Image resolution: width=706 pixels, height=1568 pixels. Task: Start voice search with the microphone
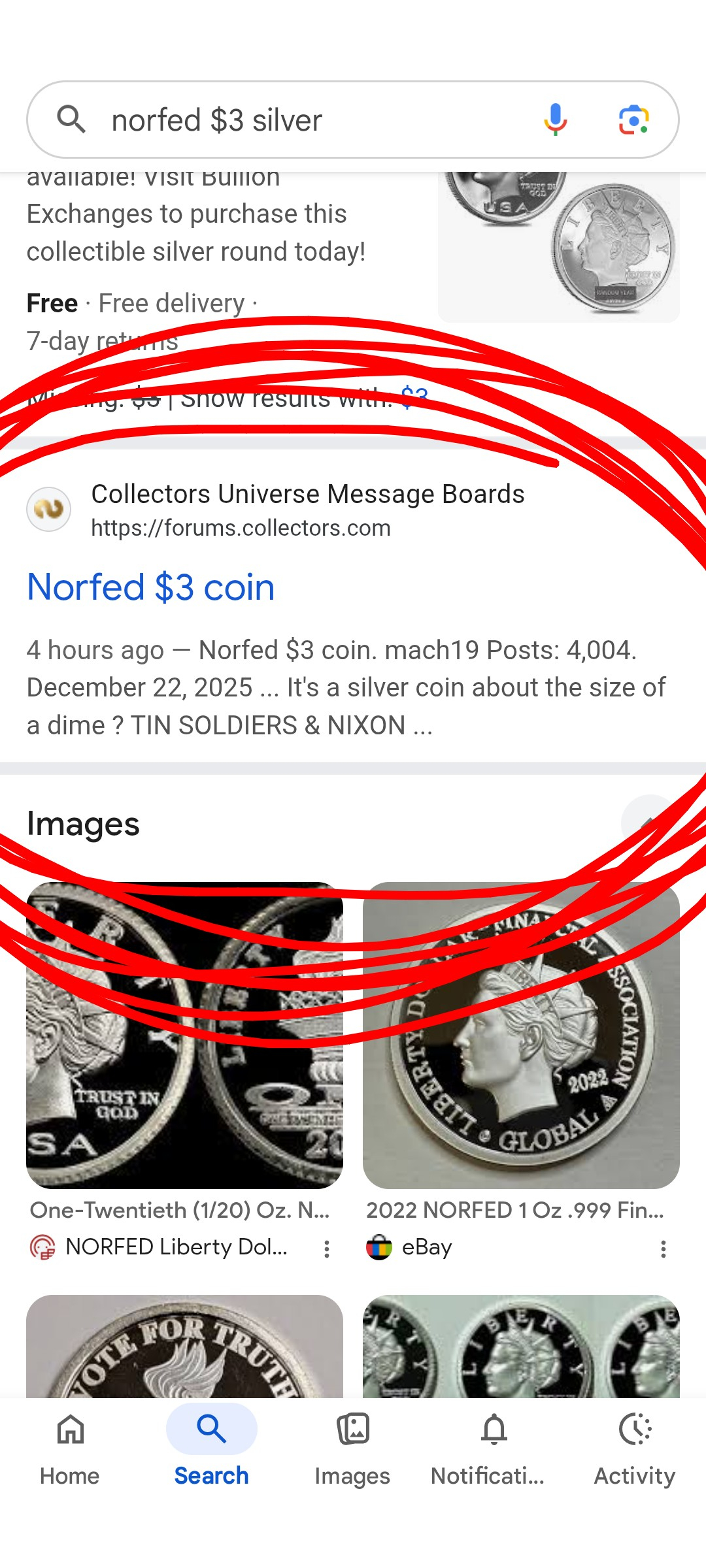point(555,120)
